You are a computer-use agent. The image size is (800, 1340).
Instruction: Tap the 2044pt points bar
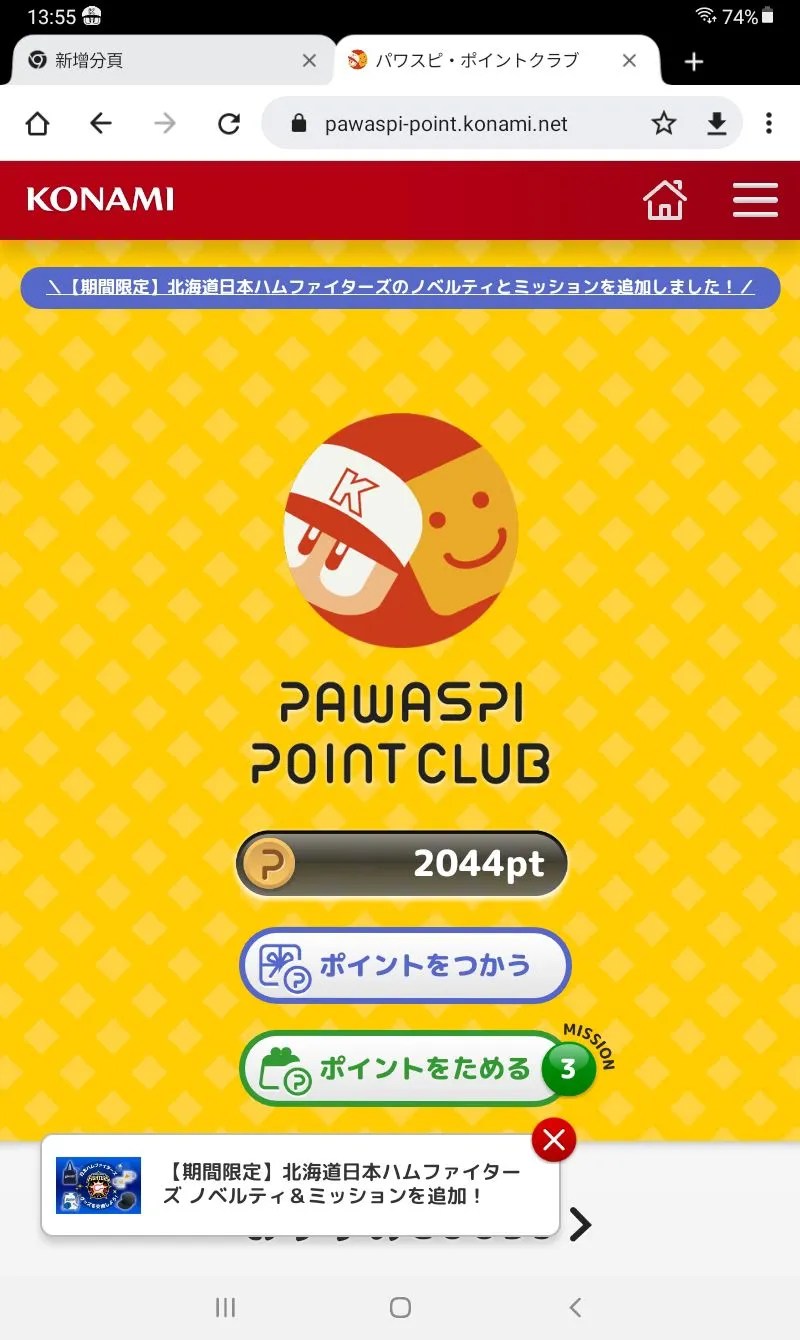(x=400, y=863)
